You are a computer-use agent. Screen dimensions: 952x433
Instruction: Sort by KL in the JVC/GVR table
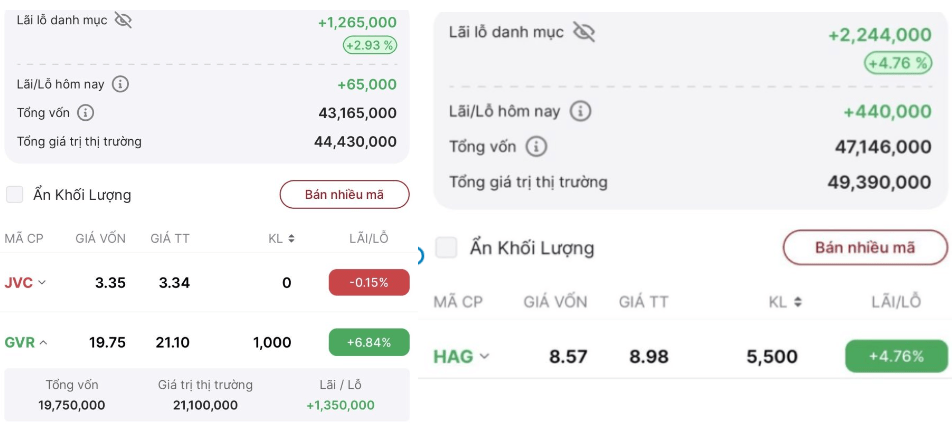coord(282,238)
